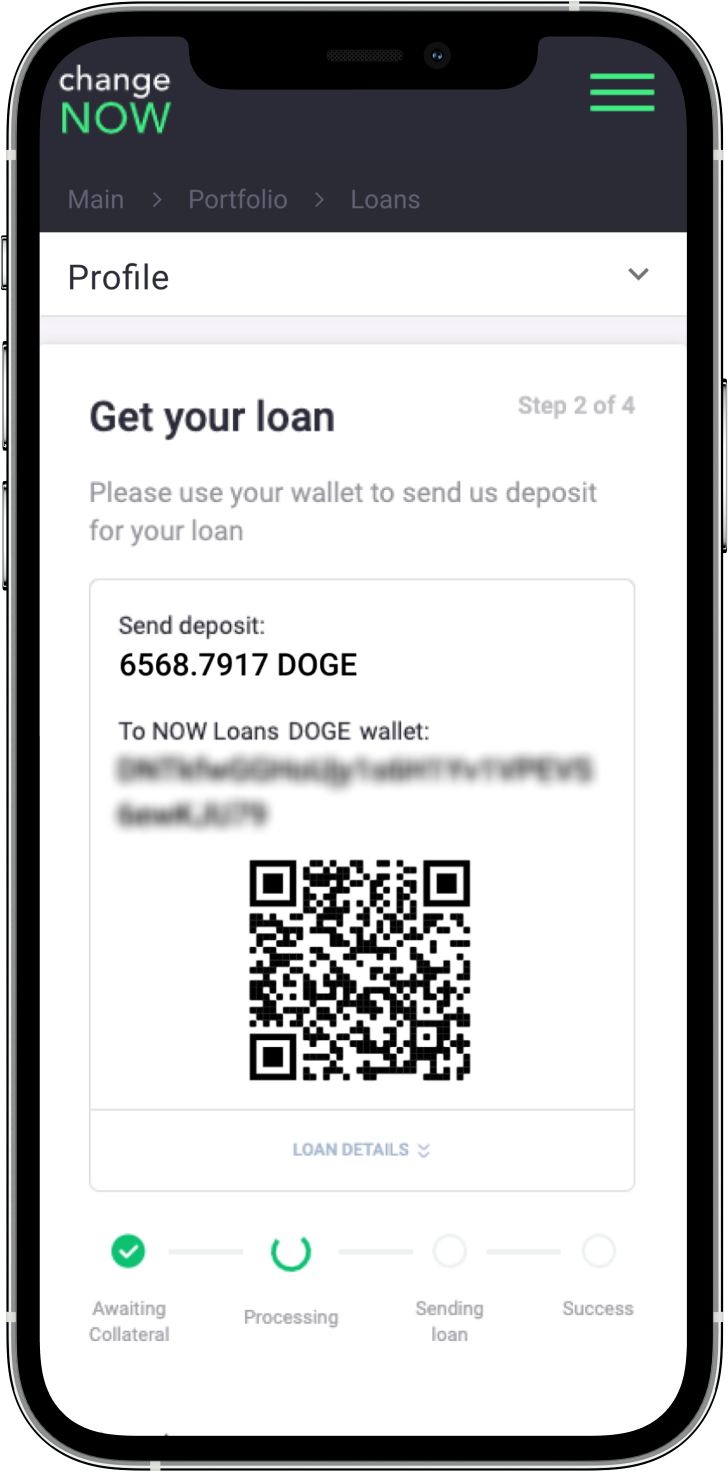The image size is (728, 1472).
Task: Go to Main in the breadcrumb
Action: [x=96, y=199]
